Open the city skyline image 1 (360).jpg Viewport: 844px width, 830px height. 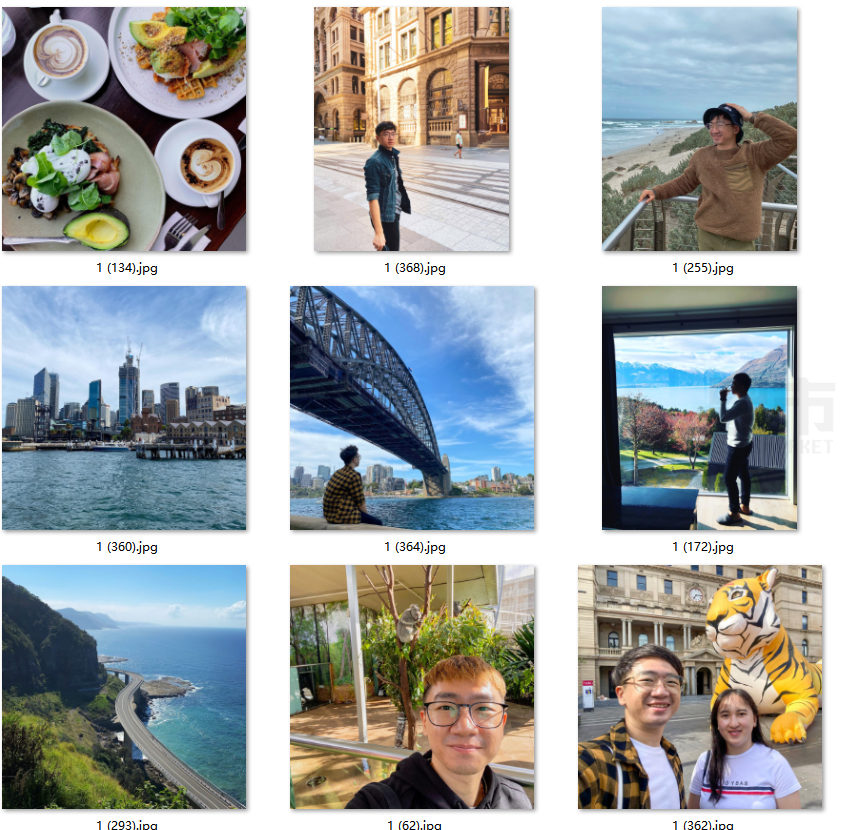pyautogui.click(x=124, y=408)
